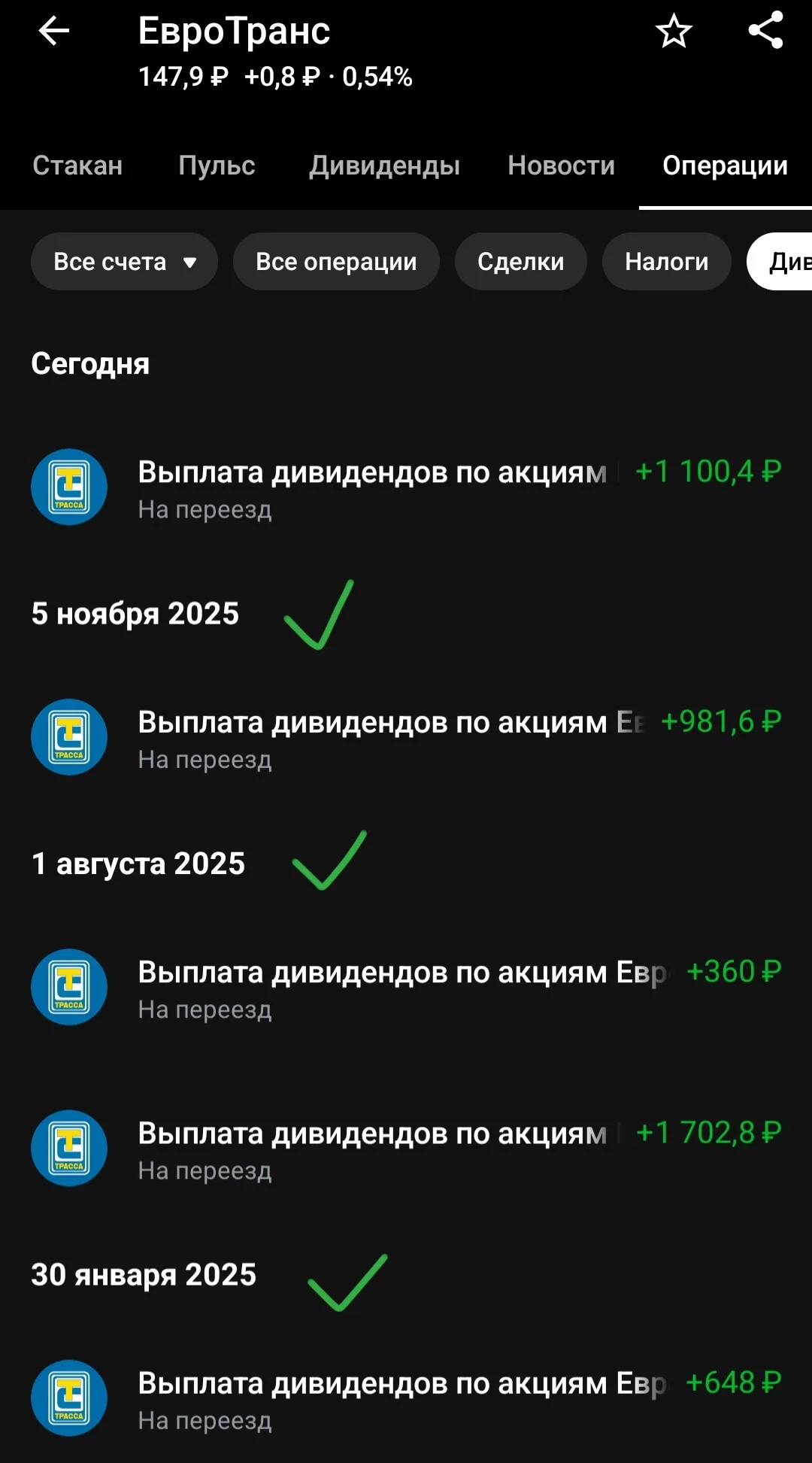Go back using the arrow icon
Image resolution: width=812 pixels, height=1463 pixels.
(53, 32)
